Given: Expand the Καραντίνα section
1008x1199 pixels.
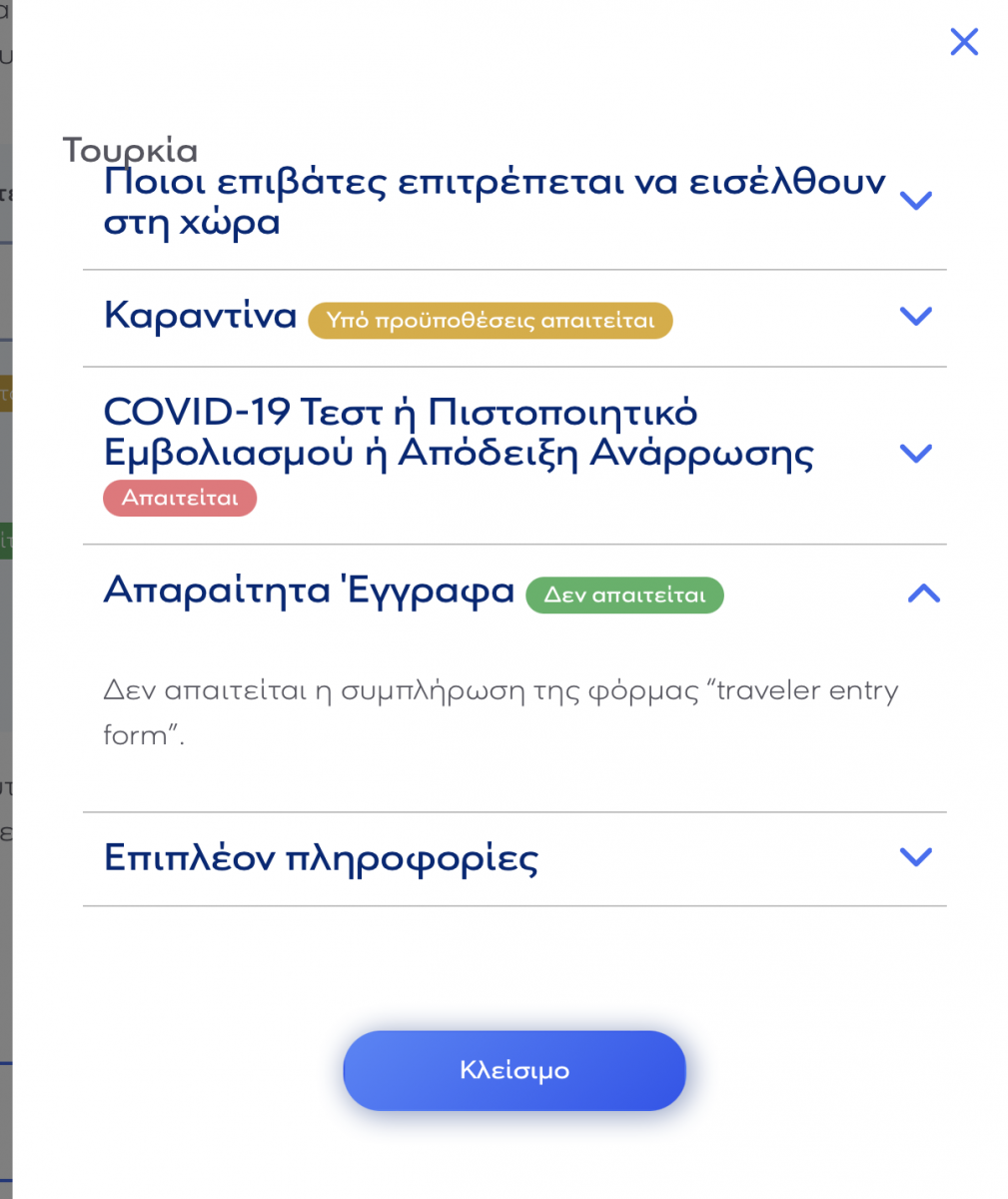Looking at the screenshot, I should pyautogui.click(x=915, y=316).
